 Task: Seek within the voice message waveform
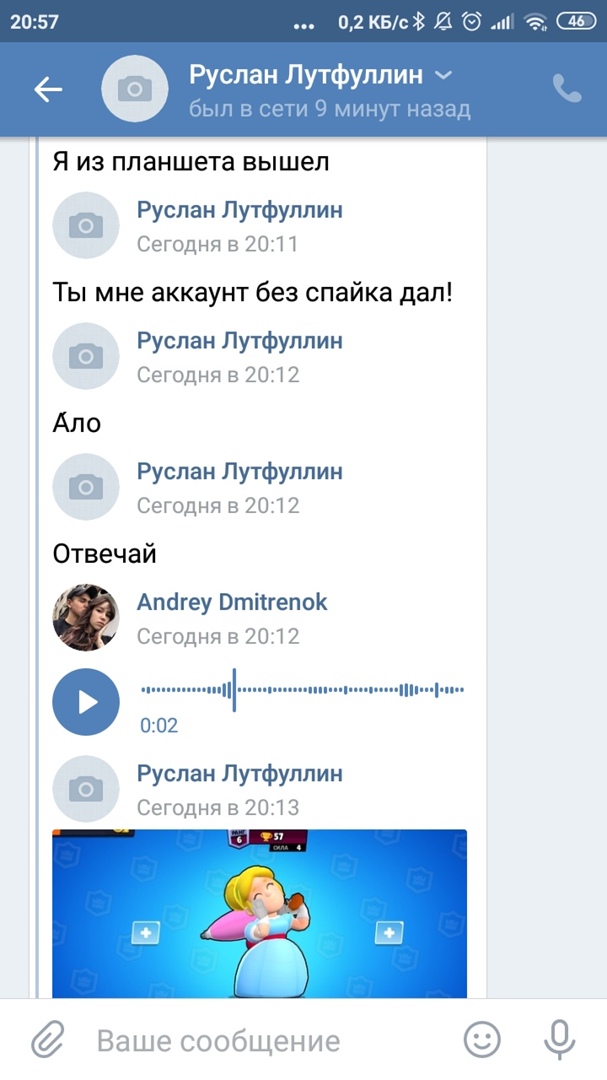pos(302,690)
